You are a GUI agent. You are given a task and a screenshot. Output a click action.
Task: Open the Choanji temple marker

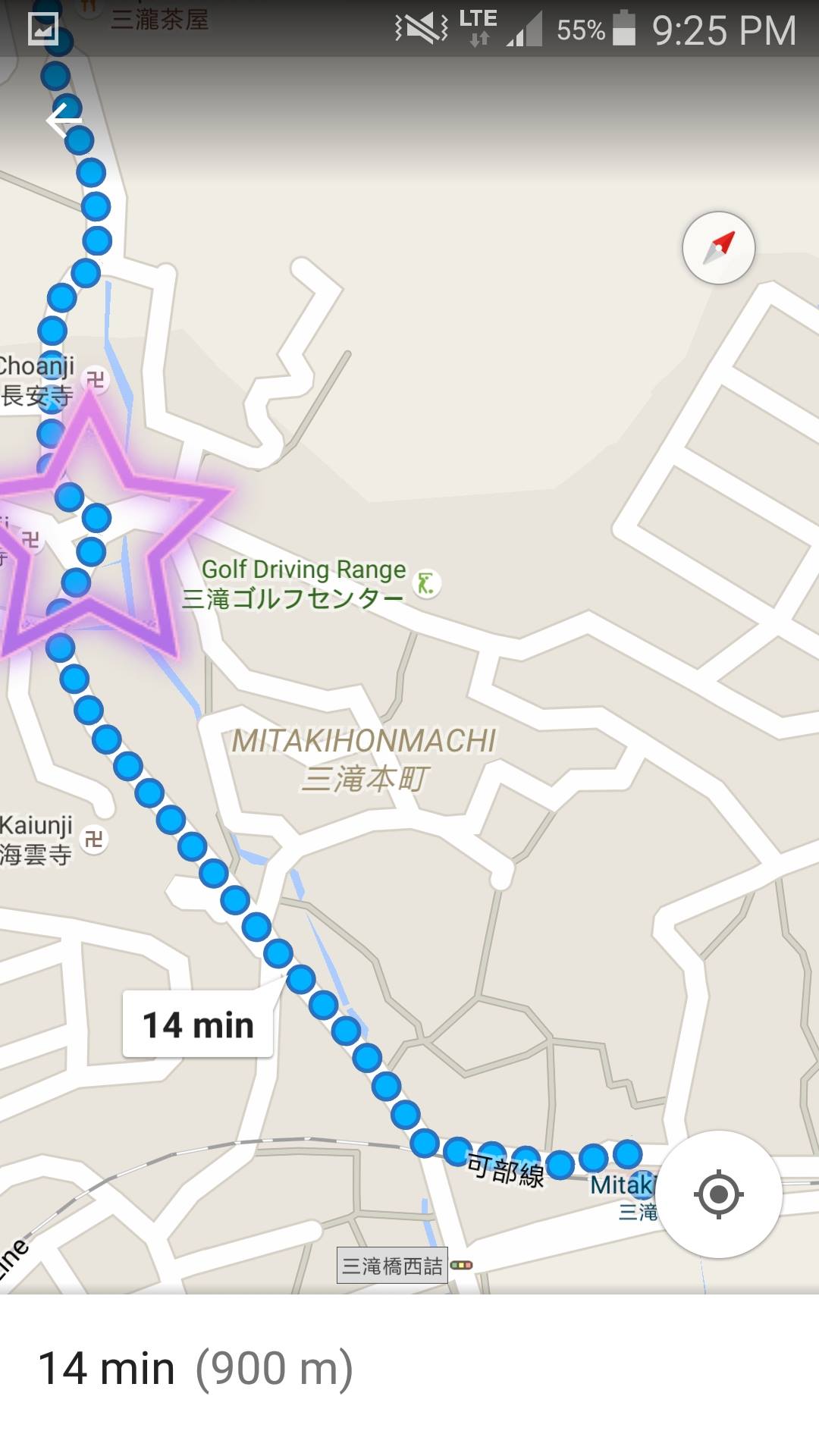point(96,378)
